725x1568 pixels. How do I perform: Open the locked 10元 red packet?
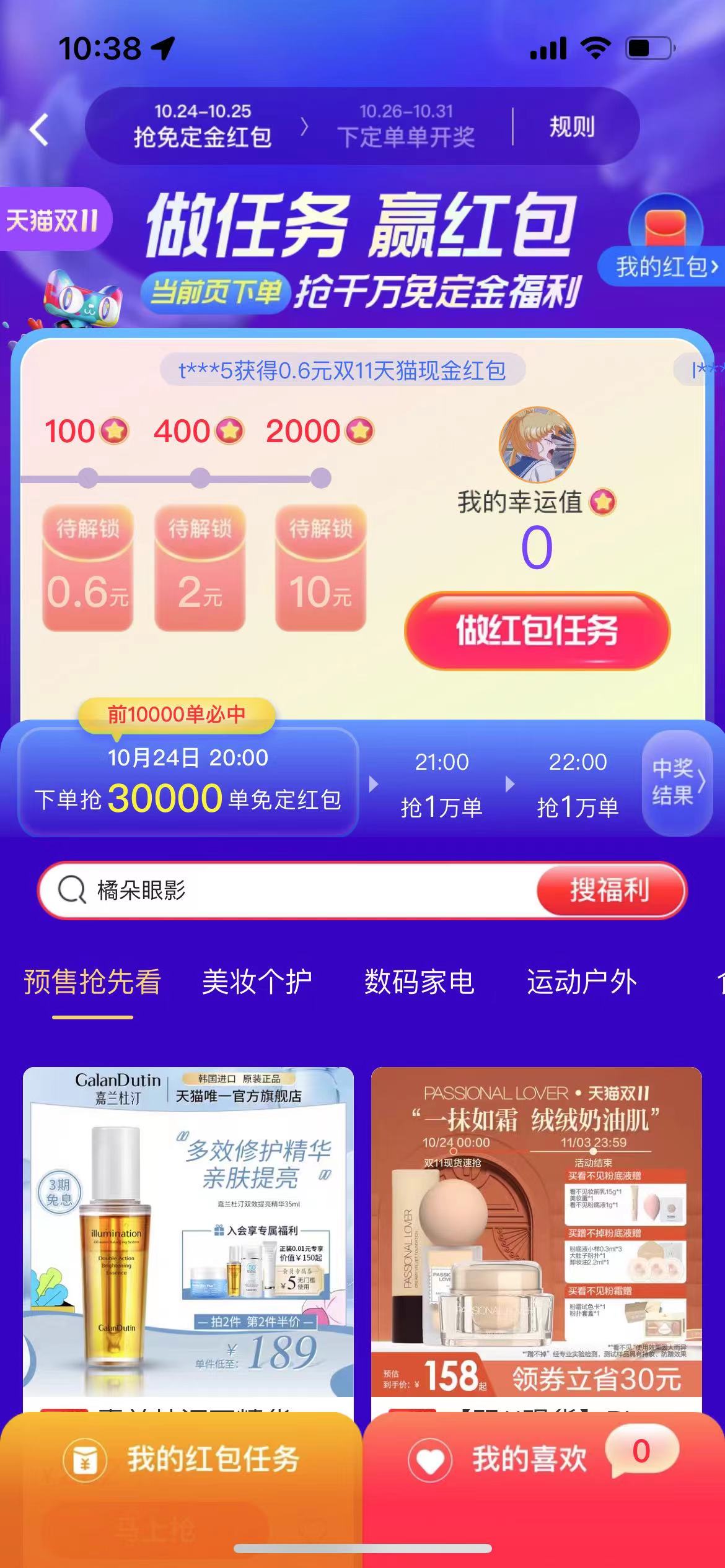[x=320, y=568]
